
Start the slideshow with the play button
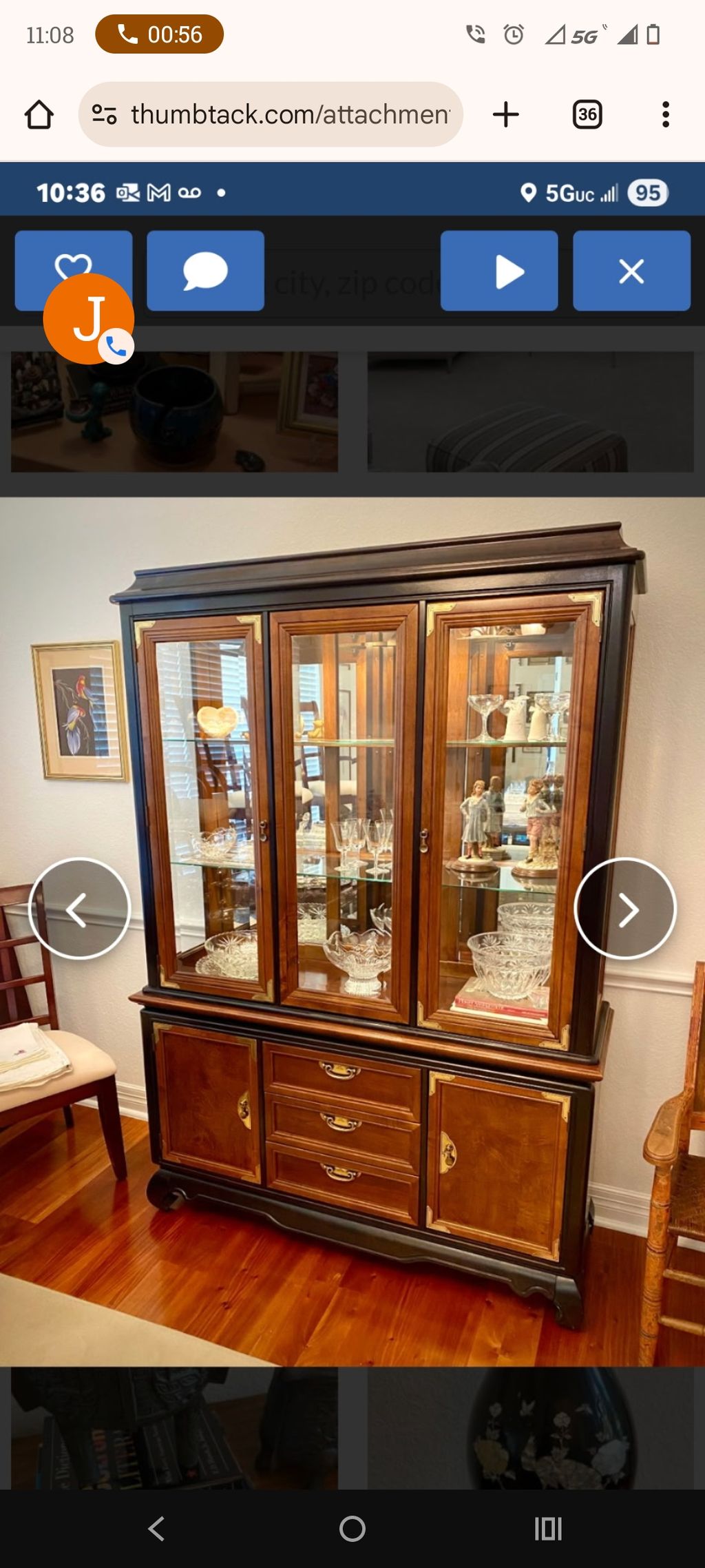click(499, 271)
